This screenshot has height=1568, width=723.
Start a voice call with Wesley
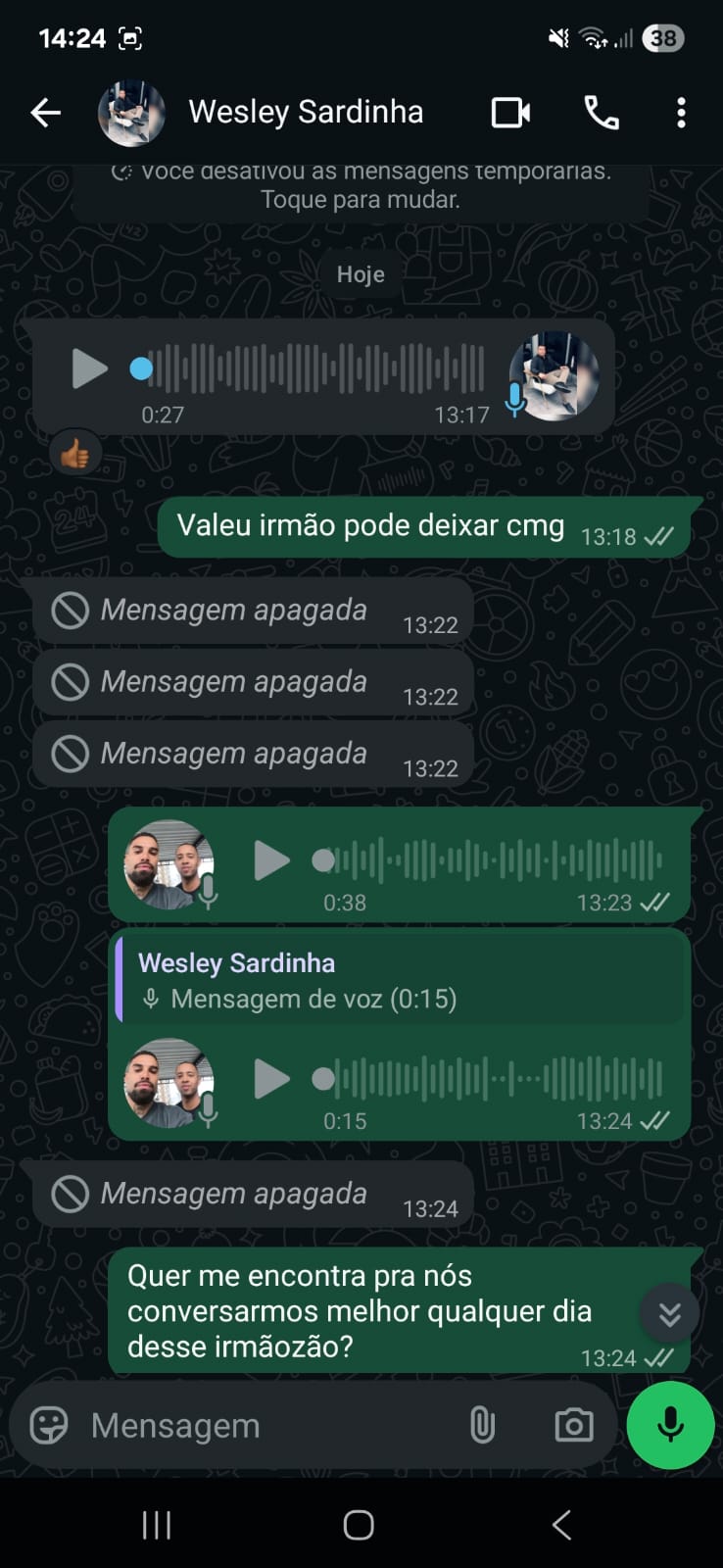tap(602, 113)
